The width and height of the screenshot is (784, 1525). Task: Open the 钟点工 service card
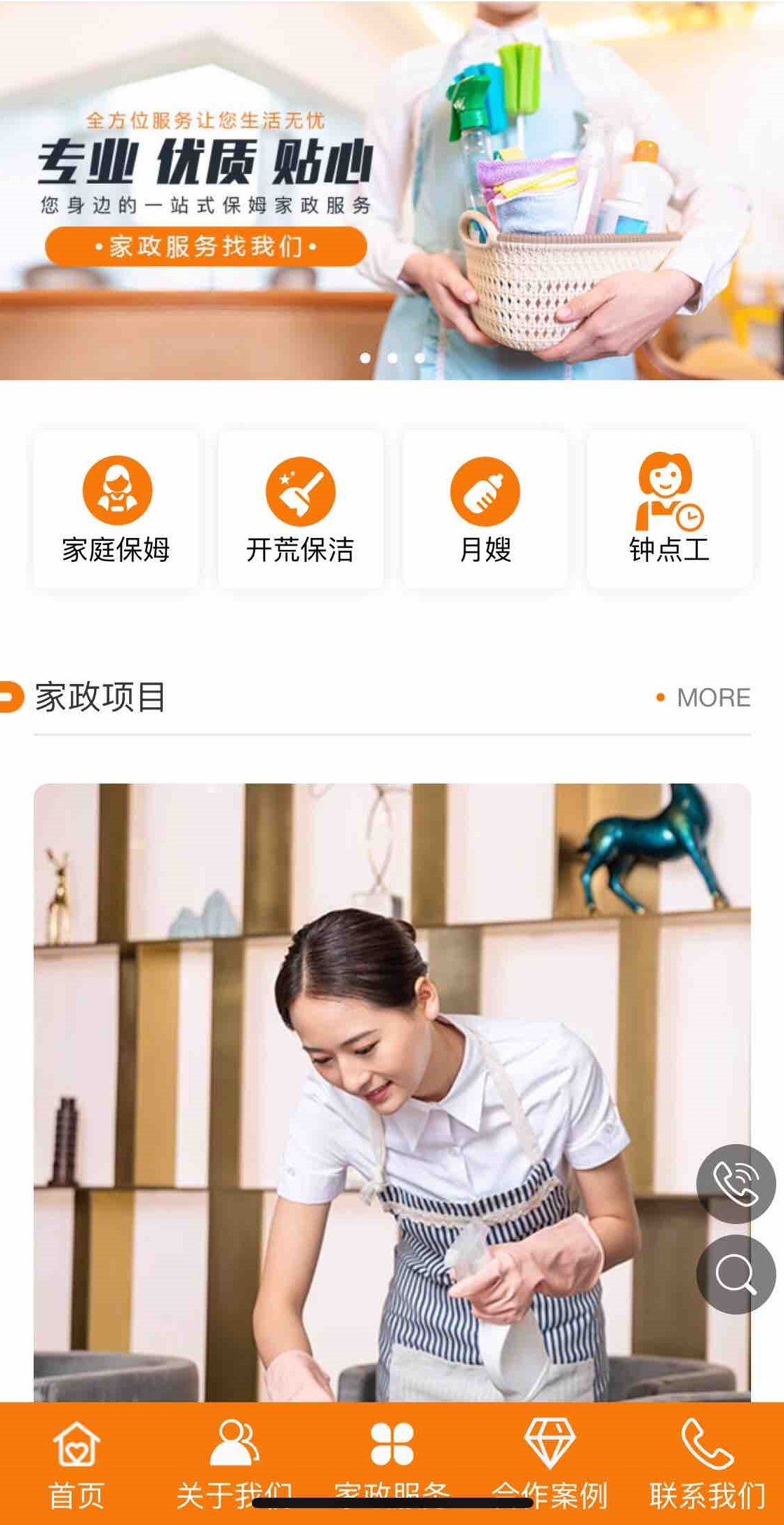coord(669,509)
